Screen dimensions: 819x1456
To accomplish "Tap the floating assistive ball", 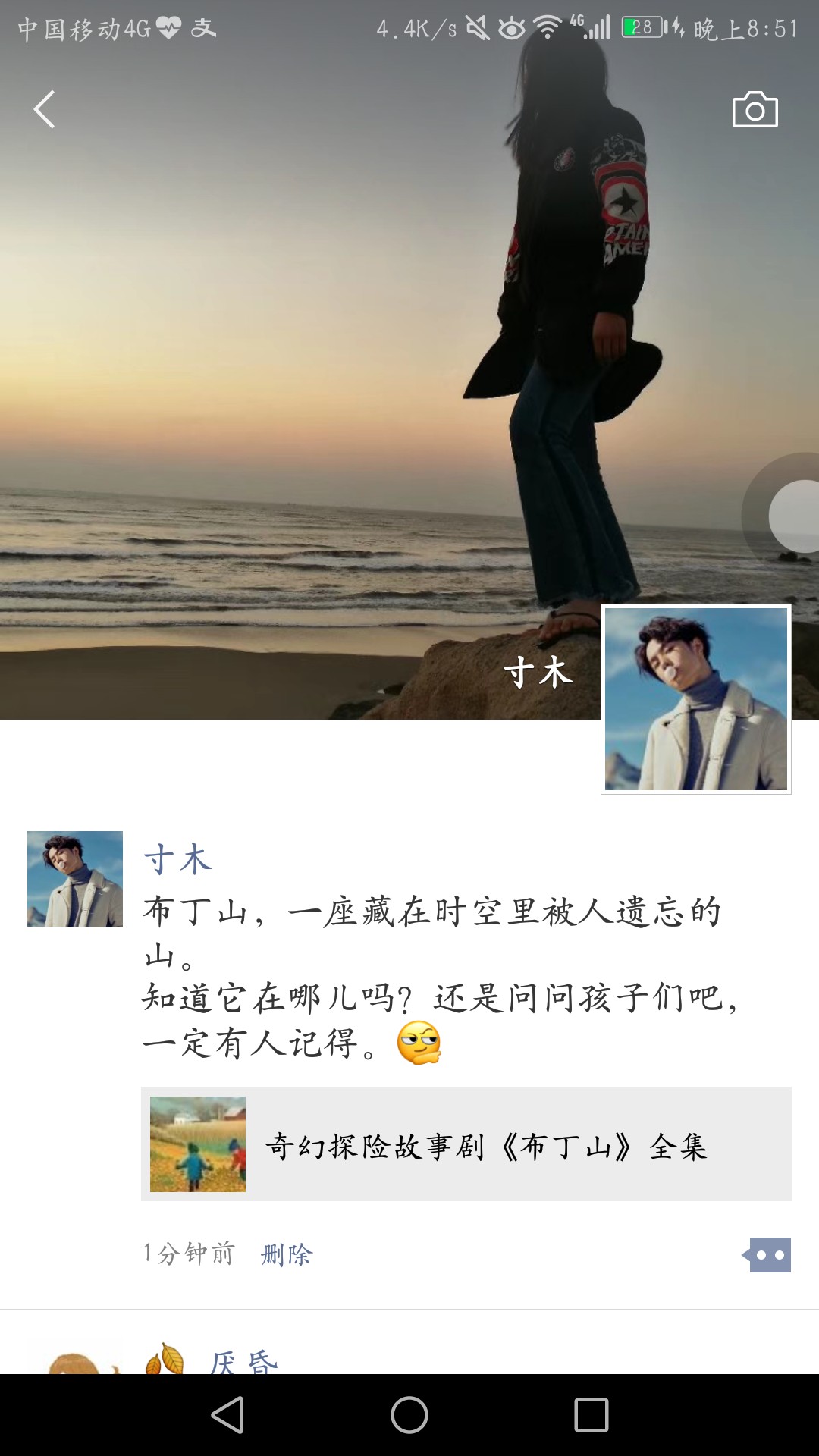I will point(793,516).
